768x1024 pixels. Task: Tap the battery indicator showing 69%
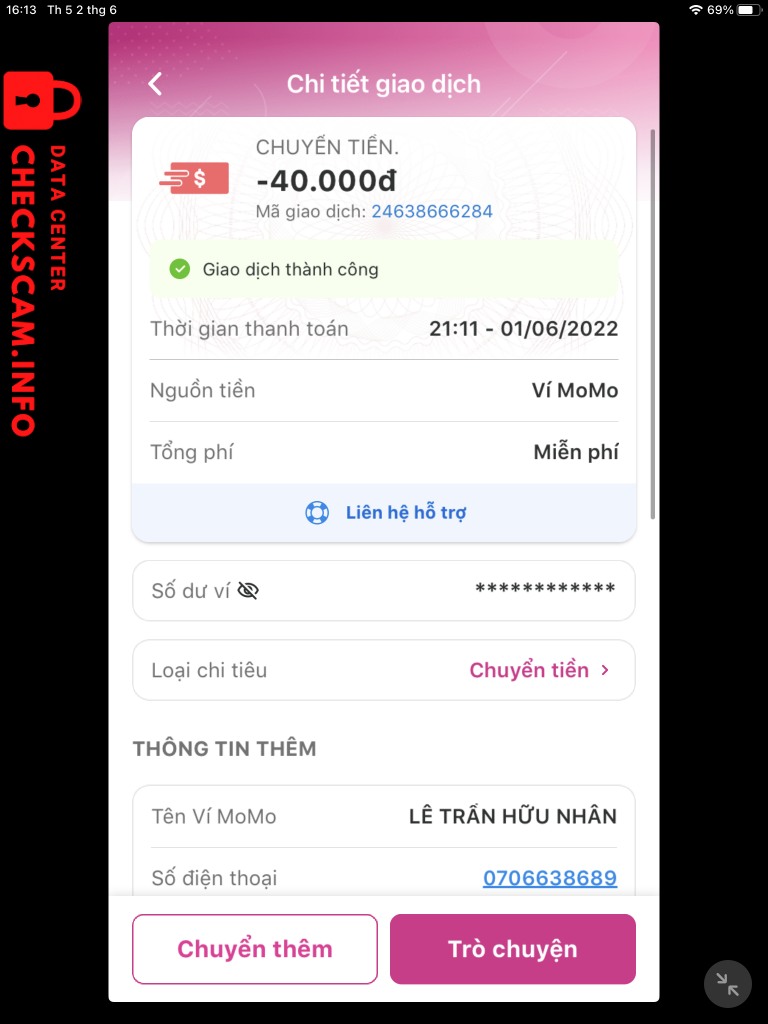point(745,10)
